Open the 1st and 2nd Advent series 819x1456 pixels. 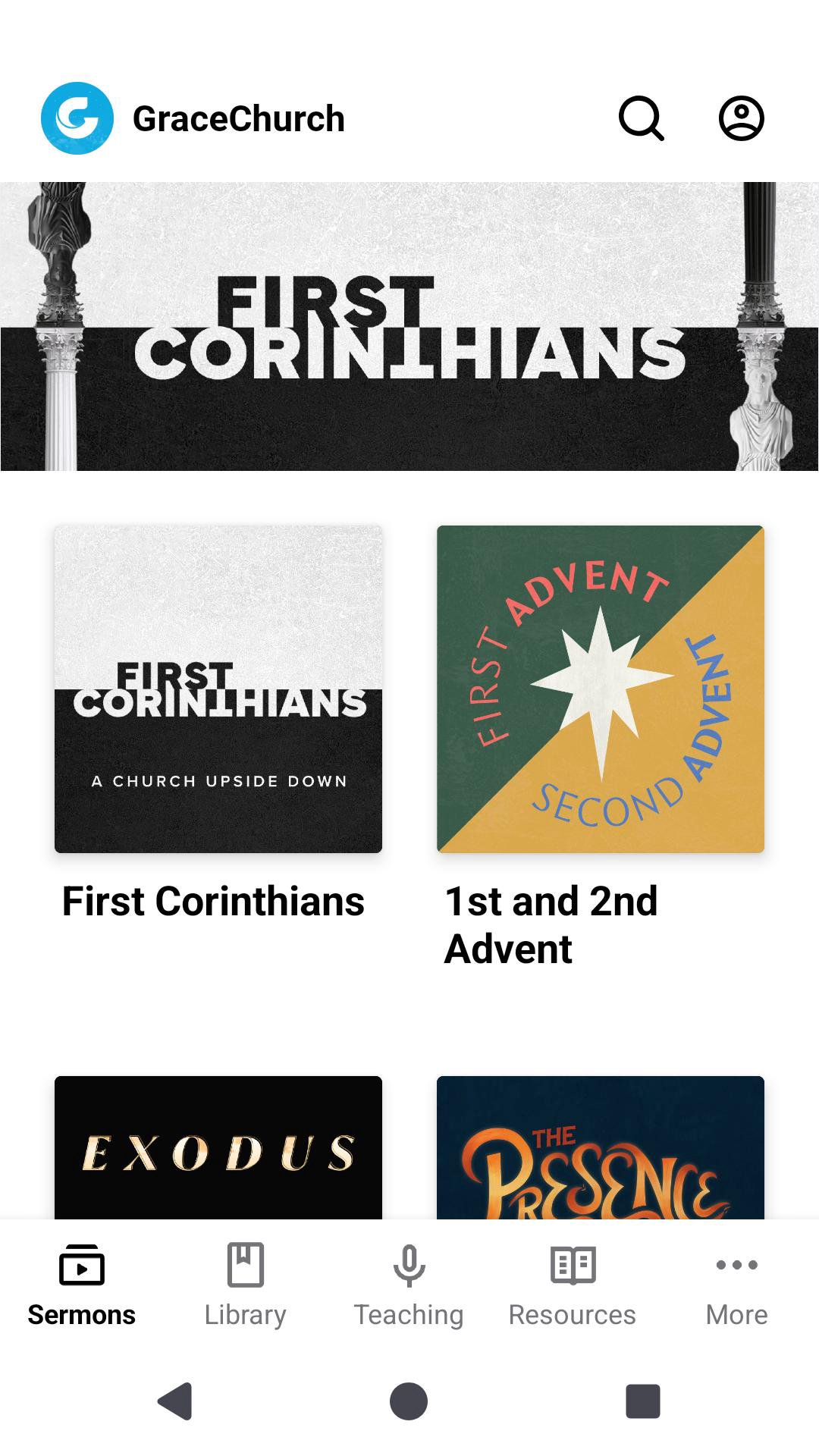601,689
